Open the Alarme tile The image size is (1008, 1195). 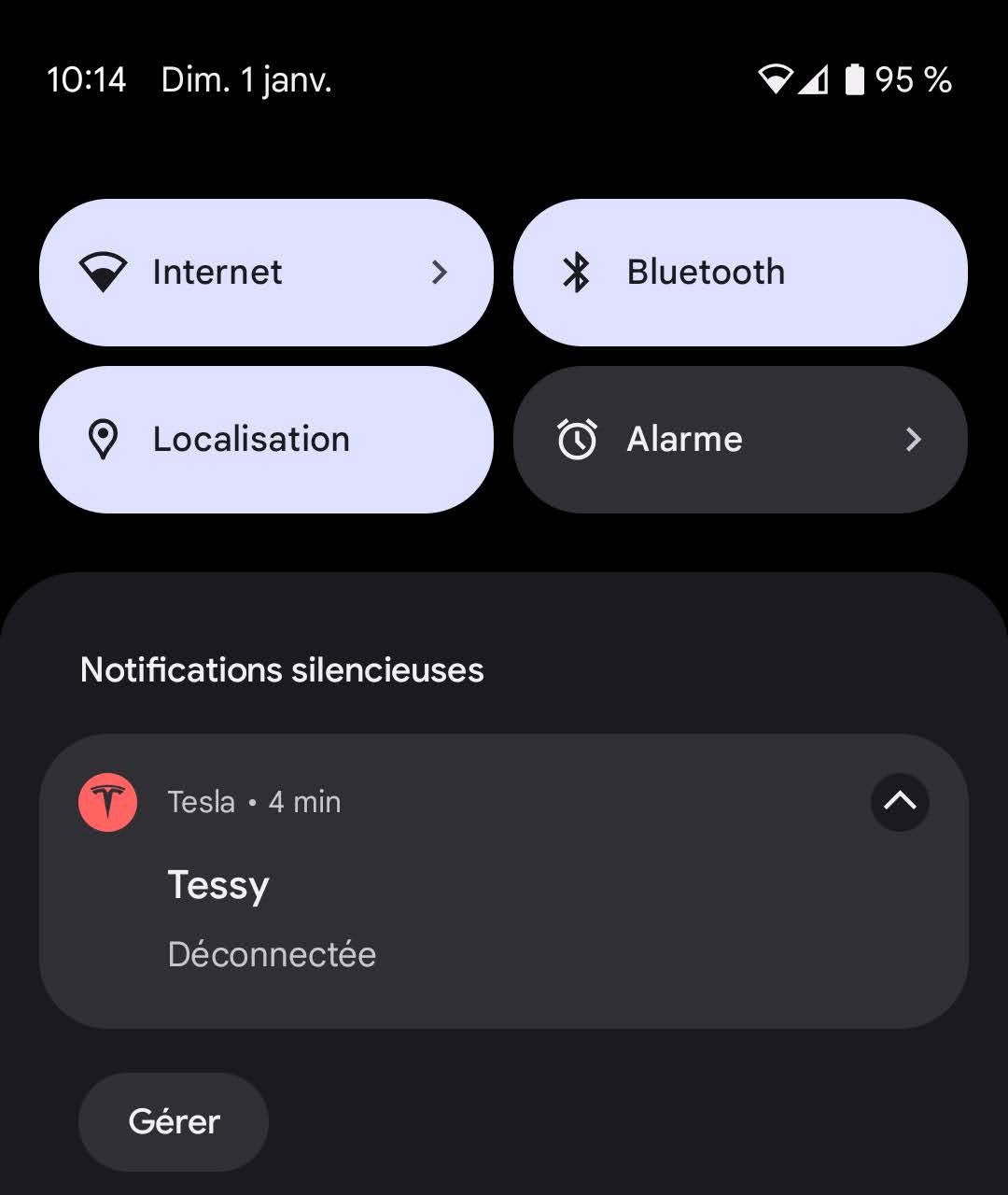pyautogui.click(x=740, y=440)
